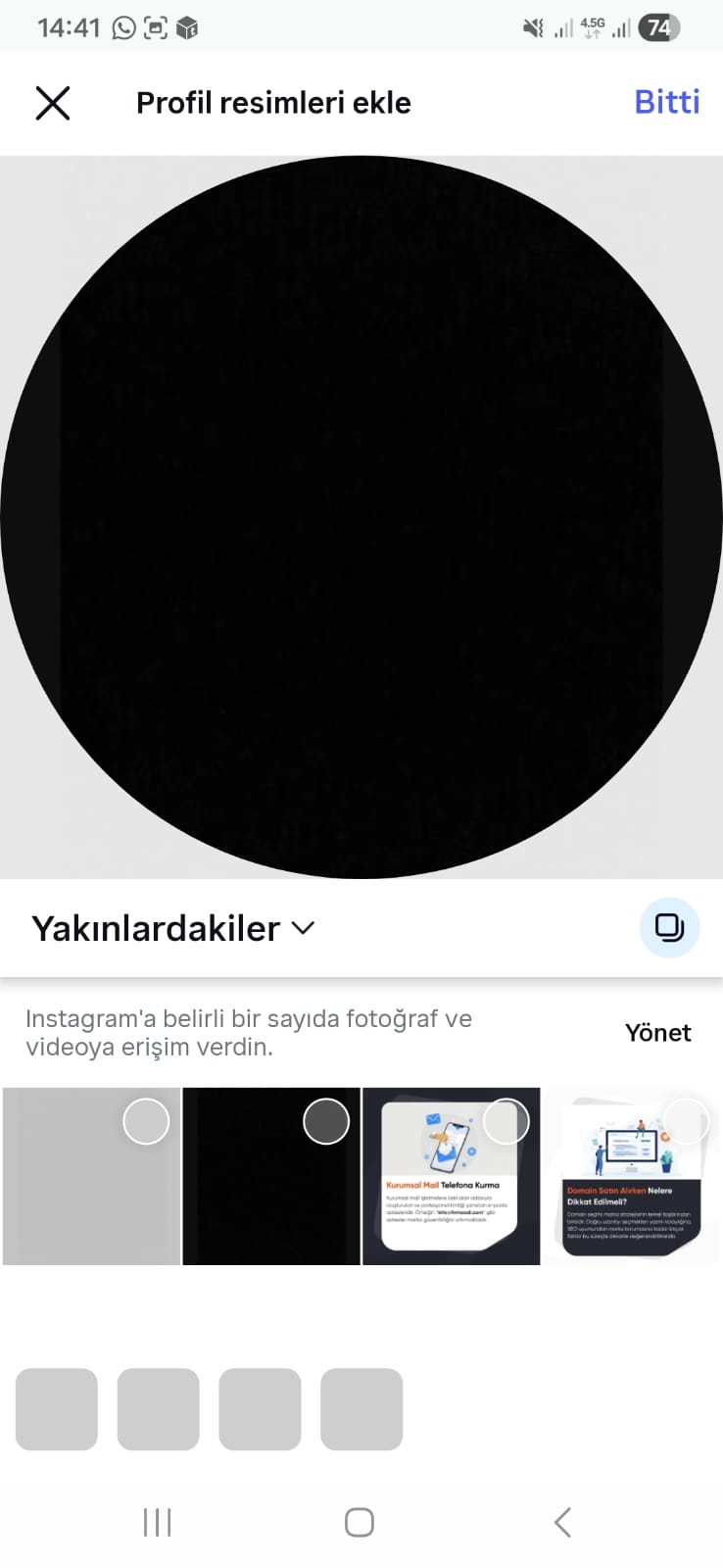Tap the muted sound icon in the status bar
The width and height of the screenshot is (723, 1568).
point(531,26)
